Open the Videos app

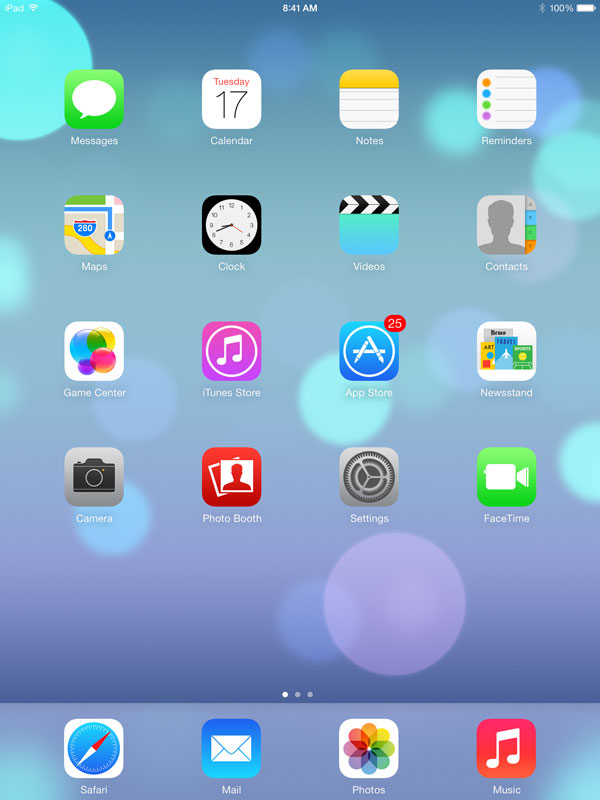click(x=369, y=225)
